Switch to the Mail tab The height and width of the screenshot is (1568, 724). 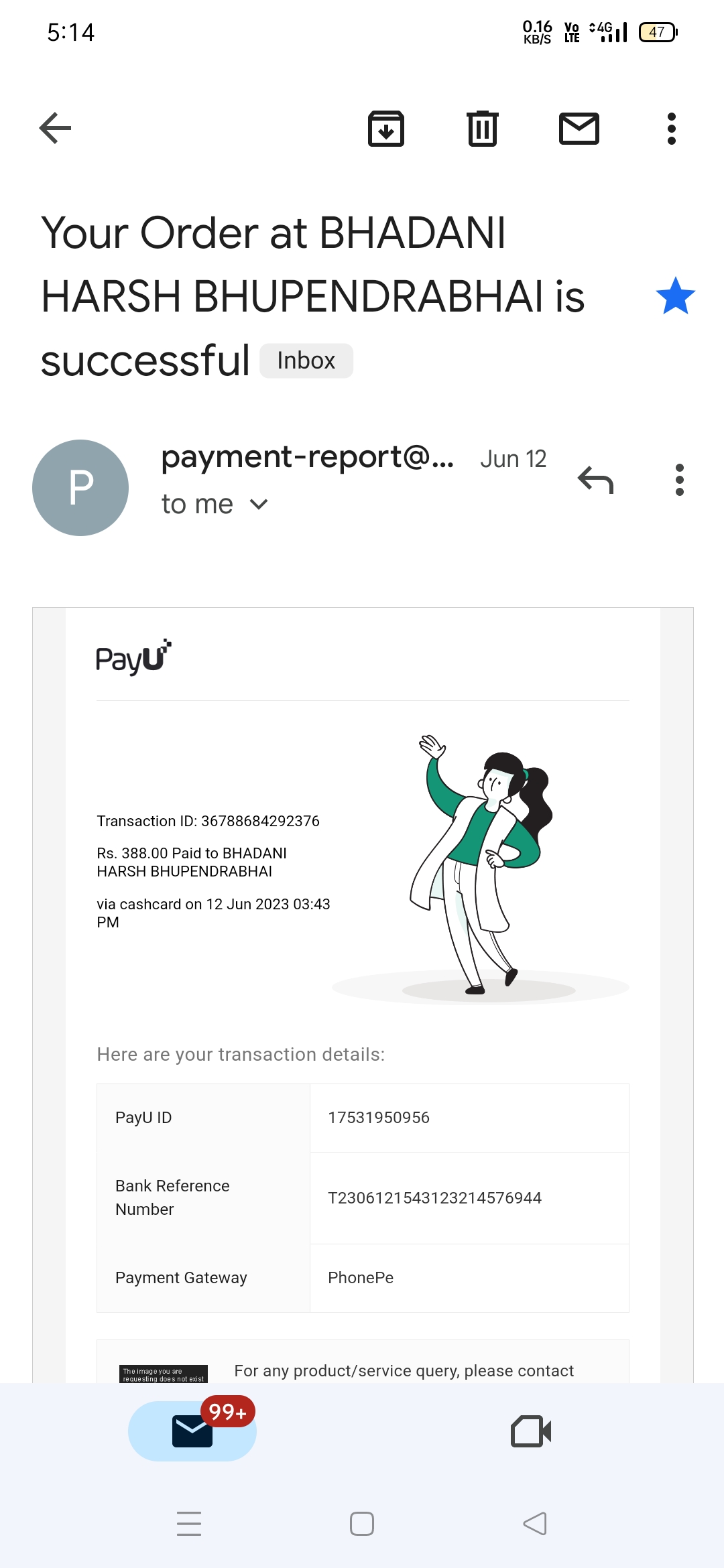click(192, 1431)
